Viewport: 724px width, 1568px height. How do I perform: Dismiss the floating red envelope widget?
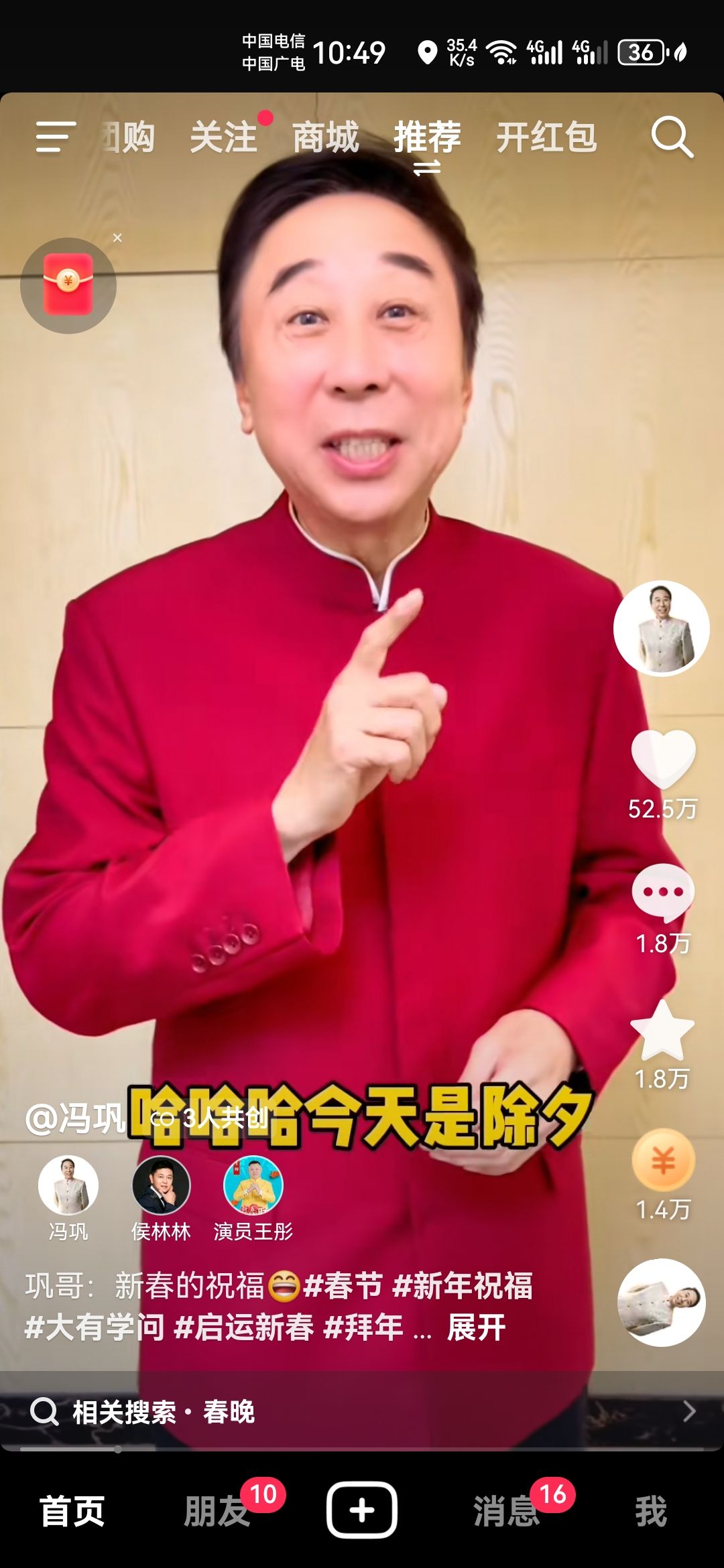[x=117, y=238]
